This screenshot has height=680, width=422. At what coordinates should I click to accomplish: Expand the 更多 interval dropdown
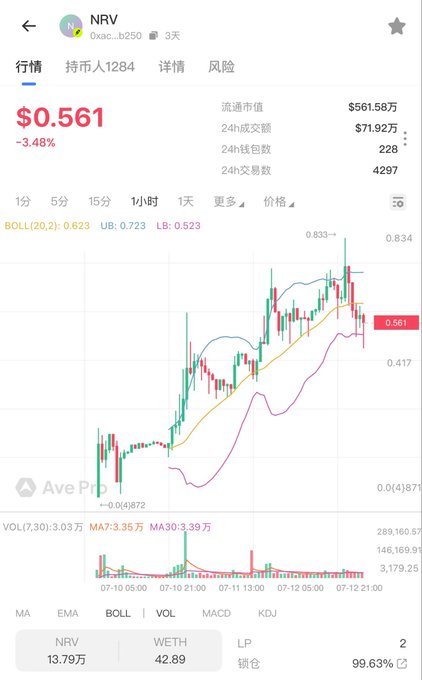pyautogui.click(x=229, y=202)
